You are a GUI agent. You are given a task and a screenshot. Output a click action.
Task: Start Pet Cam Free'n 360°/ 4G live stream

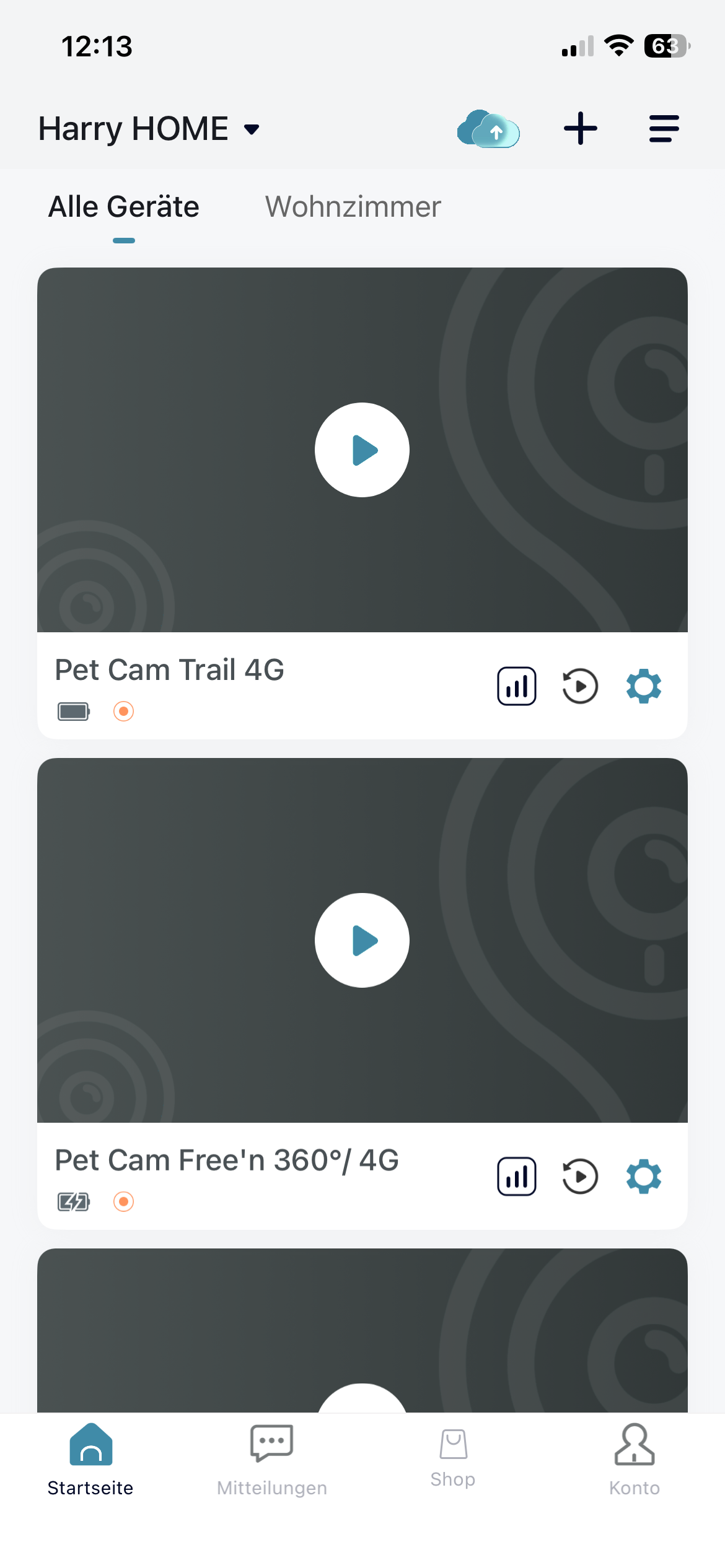click(x=362, y=941)
